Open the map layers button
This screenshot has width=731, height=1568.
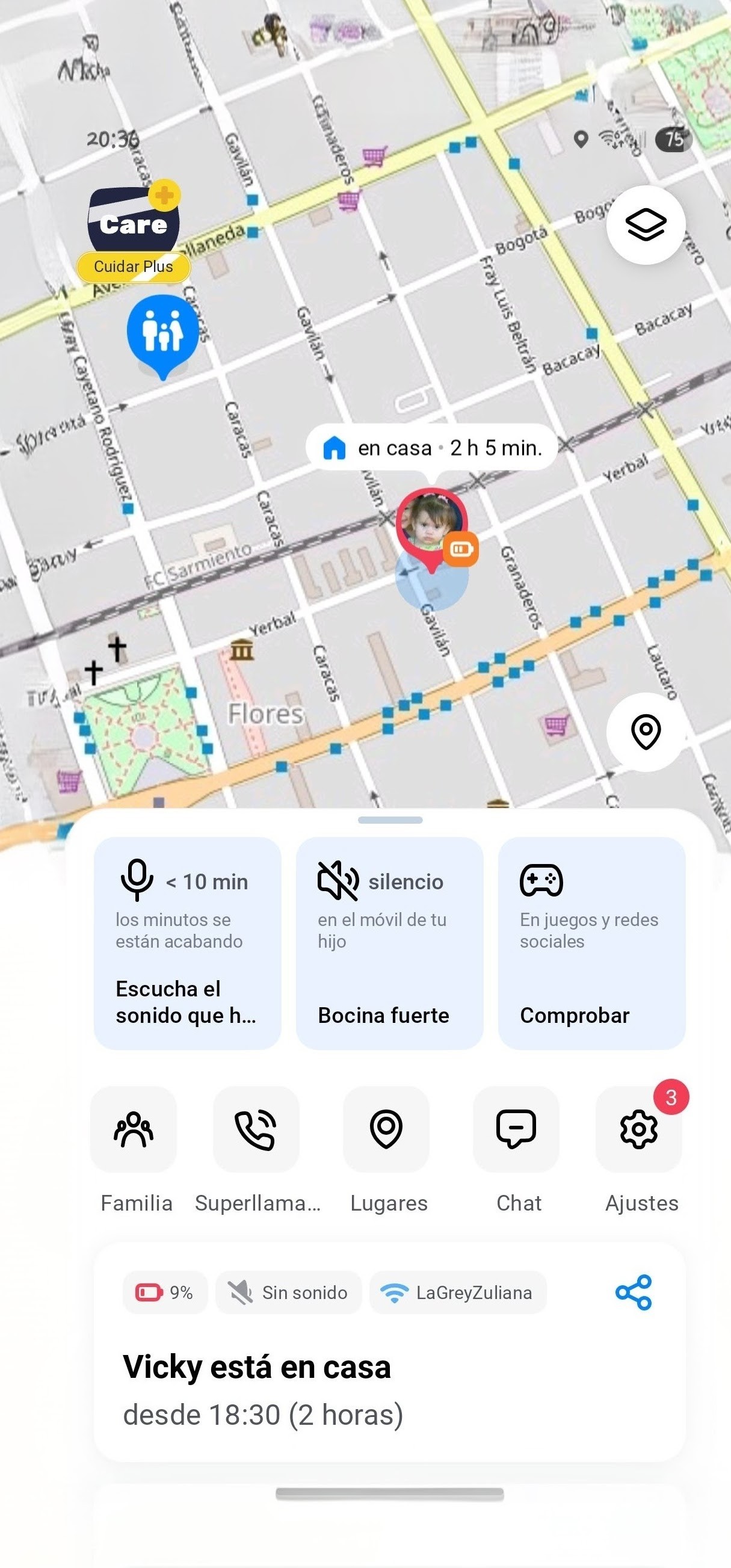645,224
